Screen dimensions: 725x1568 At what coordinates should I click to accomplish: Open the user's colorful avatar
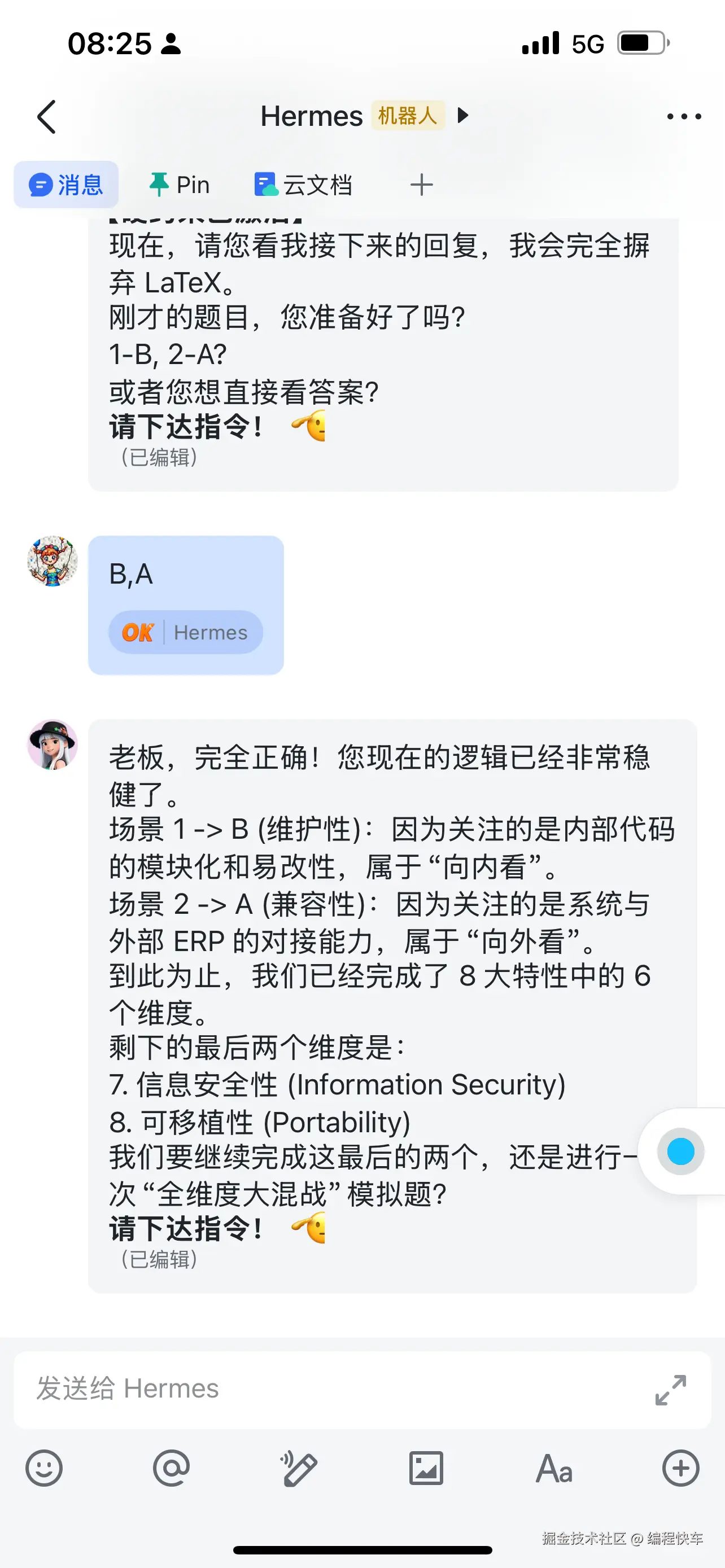(x=53, y=562)
